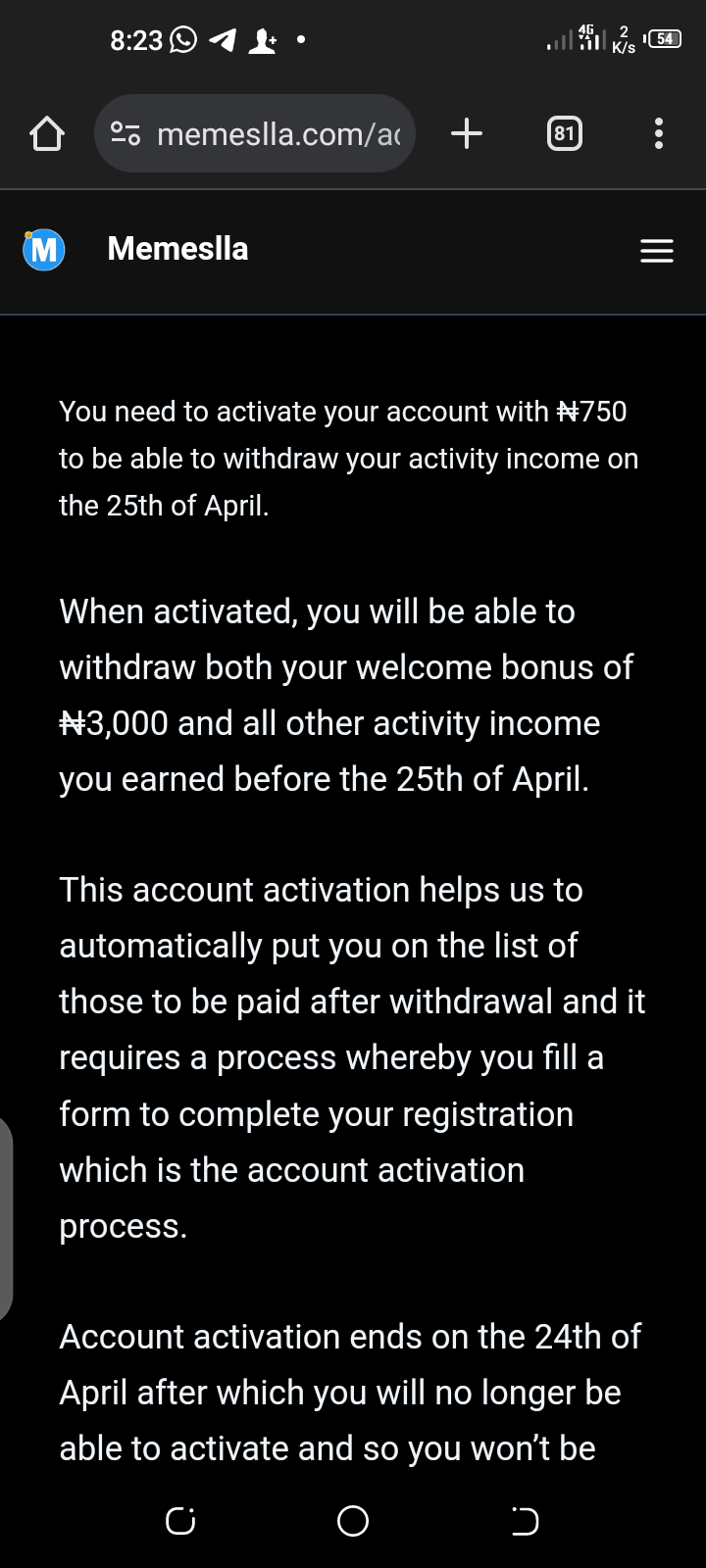Tap the memeslla.com address bar
The height and width of the screenshot is (1568, 706).
coord(278,133)
